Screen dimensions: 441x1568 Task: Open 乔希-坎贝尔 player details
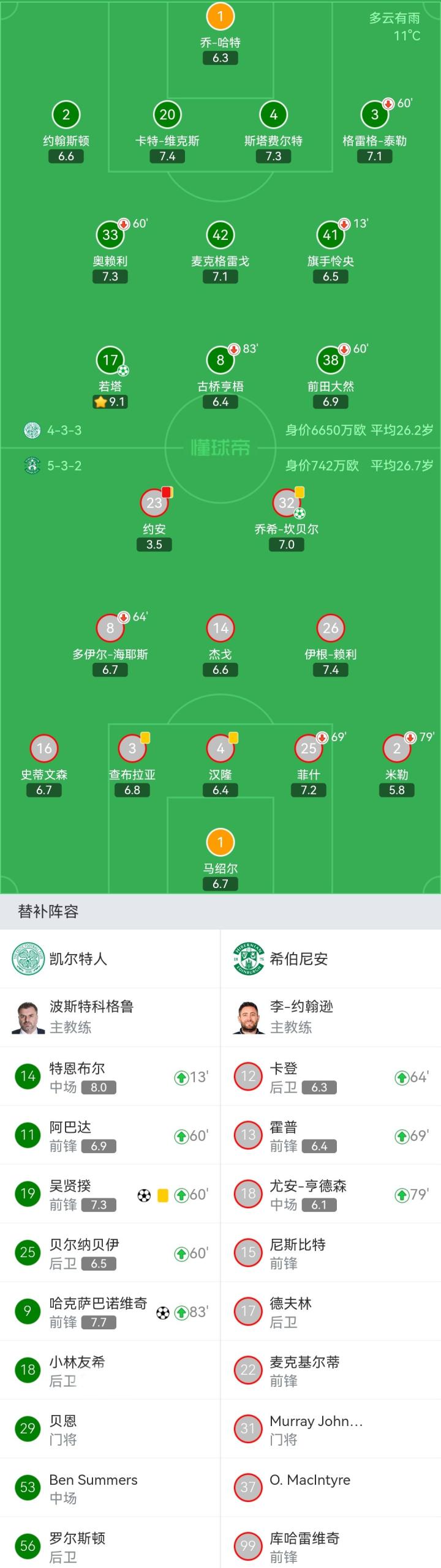pos(287,504)
